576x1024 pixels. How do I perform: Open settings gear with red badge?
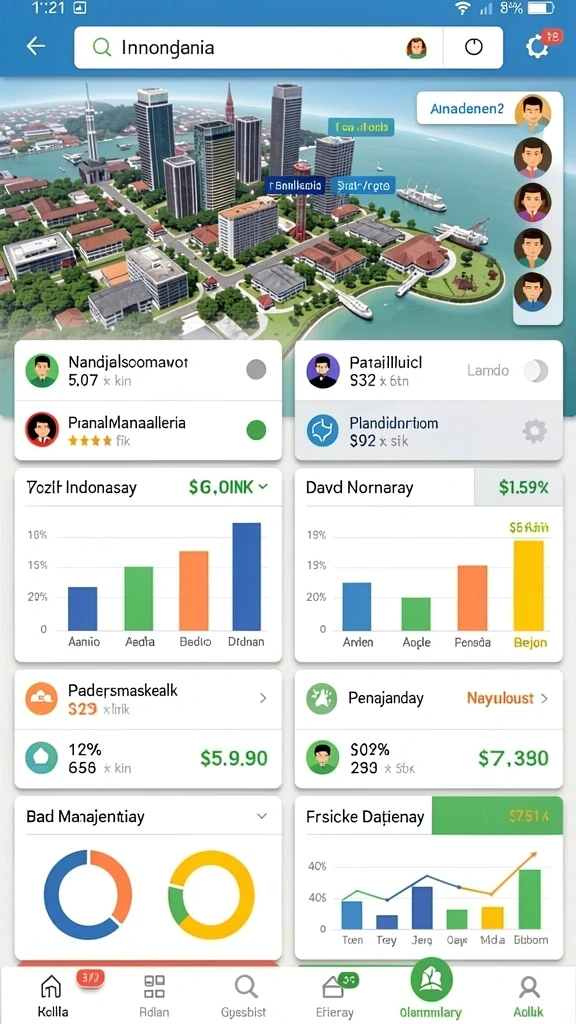tap(539, 46)
